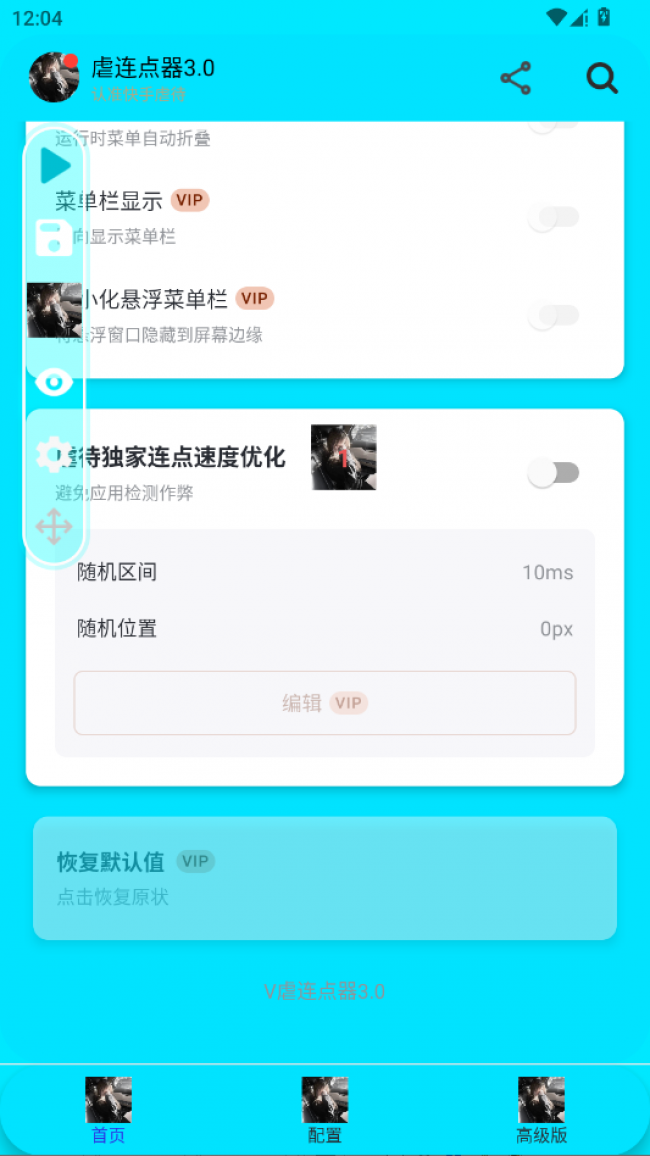
Task: Tap the profile avatar in header
Action: (54, 77)
